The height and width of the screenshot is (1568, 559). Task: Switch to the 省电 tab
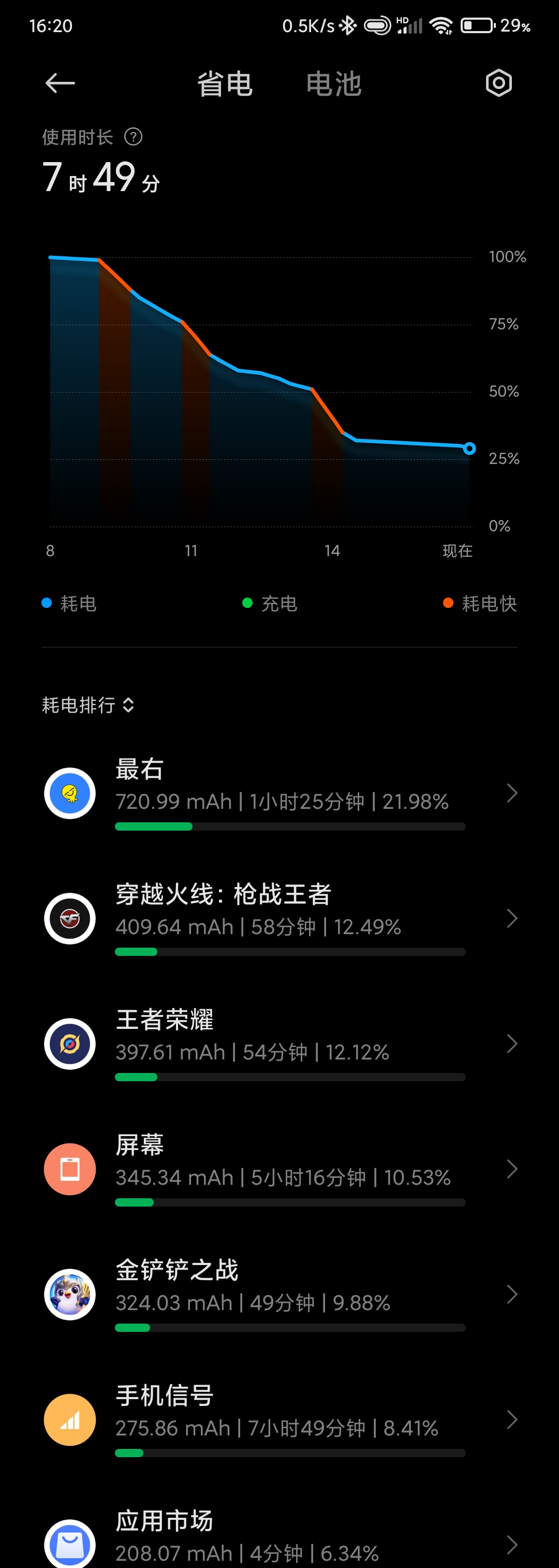[225, 84]
